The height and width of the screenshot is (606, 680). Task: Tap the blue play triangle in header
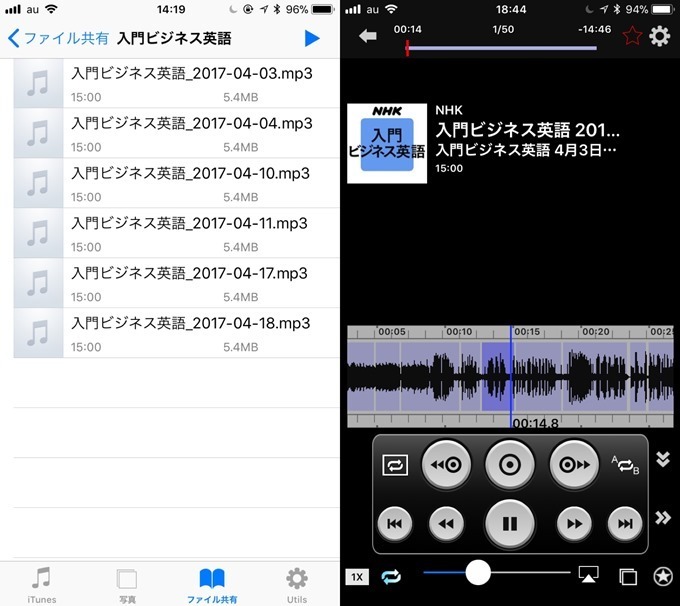coord(312,38)
